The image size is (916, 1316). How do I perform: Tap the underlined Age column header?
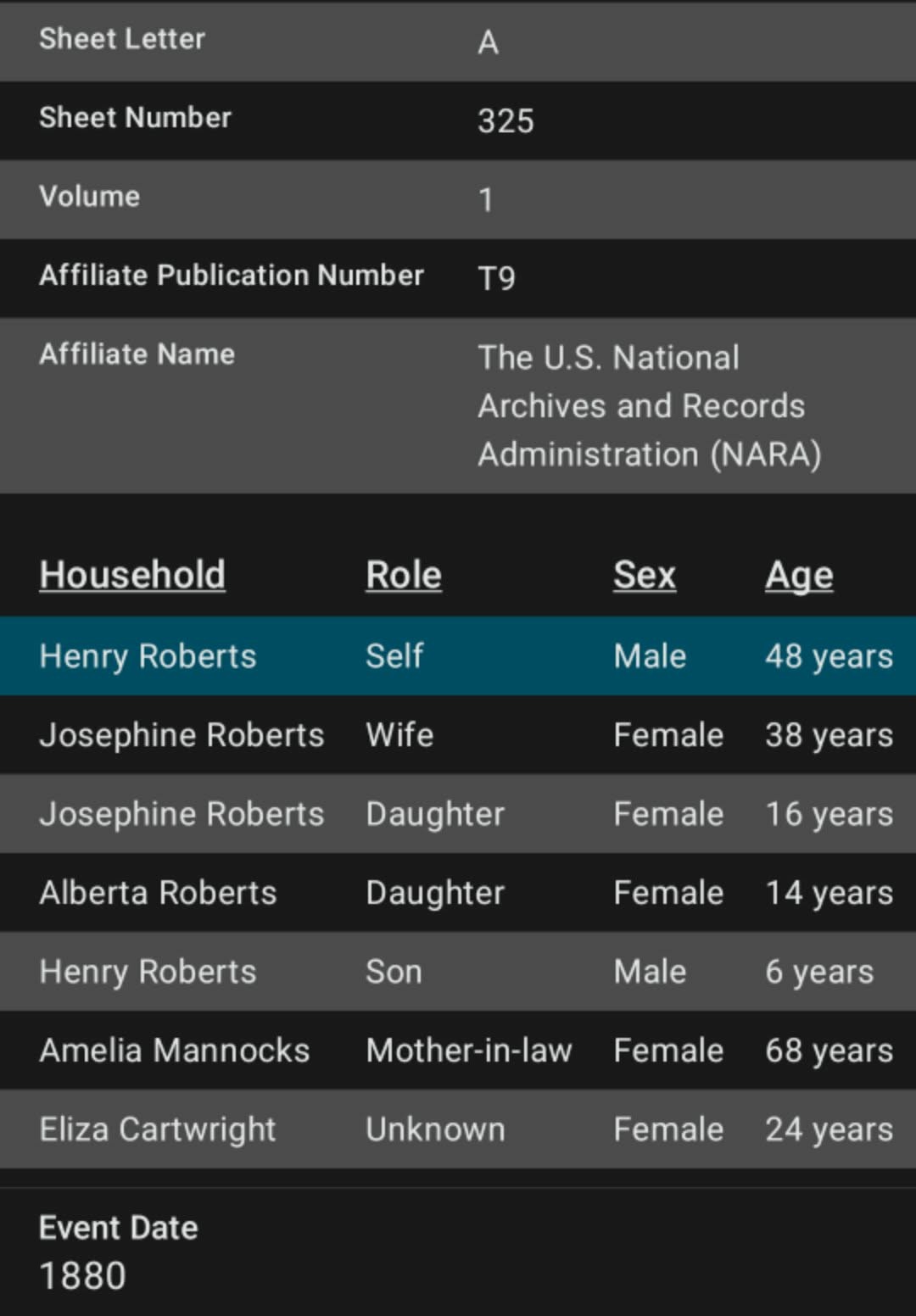tap(799, 575)
